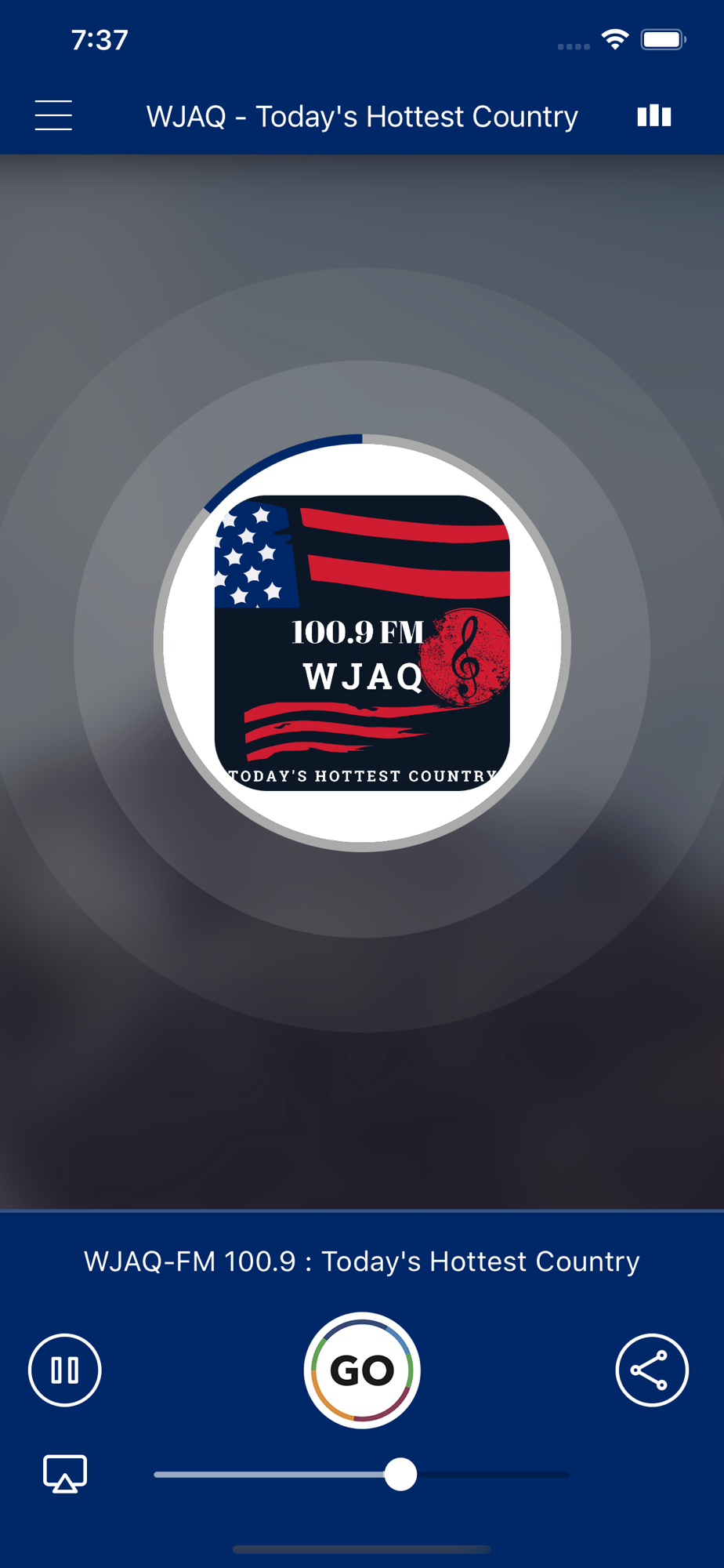
Task: Share the WJAQ station
Action: tap(652, 1370)
